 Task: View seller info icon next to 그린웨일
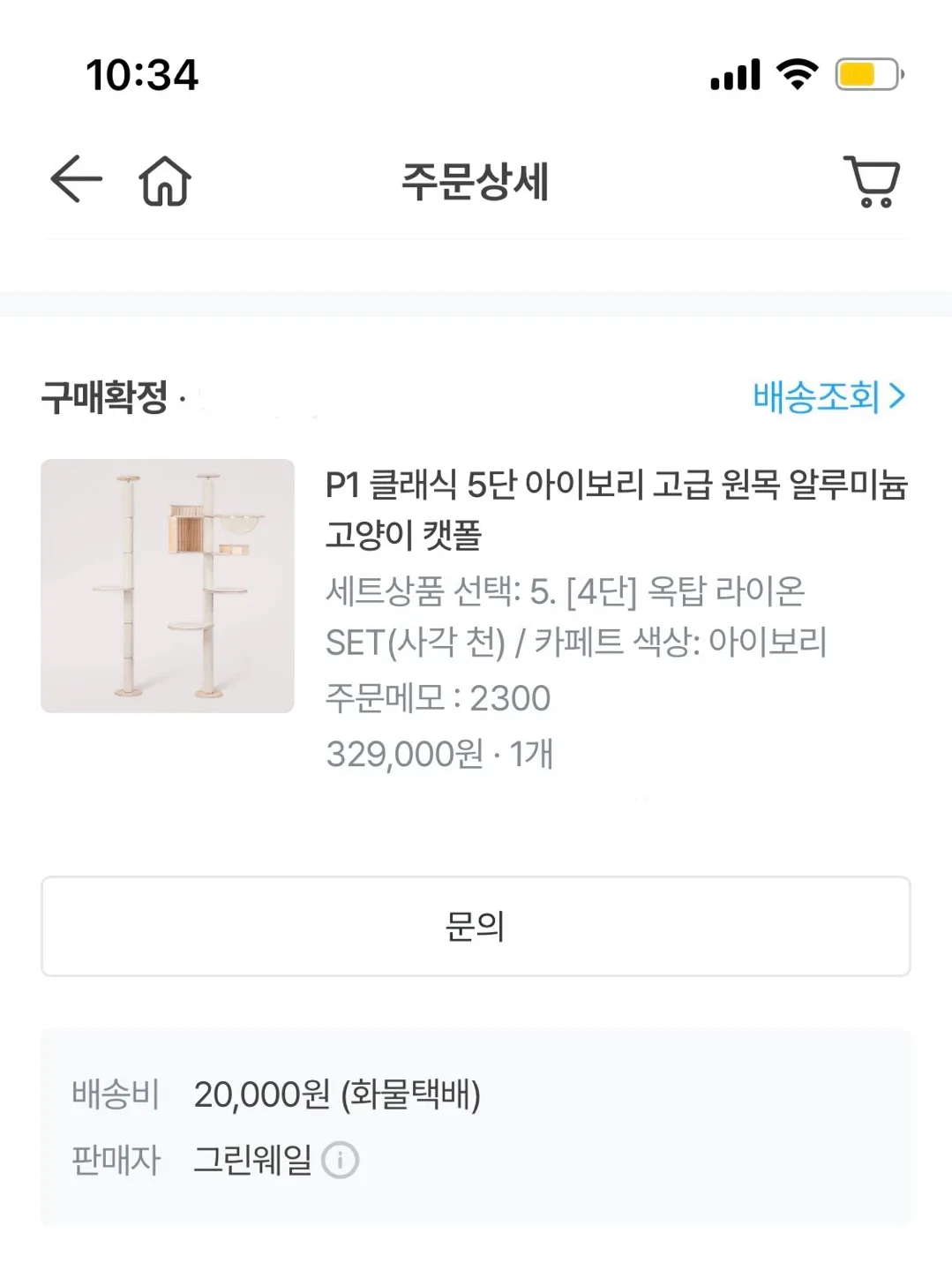[x=341, y=1160]
